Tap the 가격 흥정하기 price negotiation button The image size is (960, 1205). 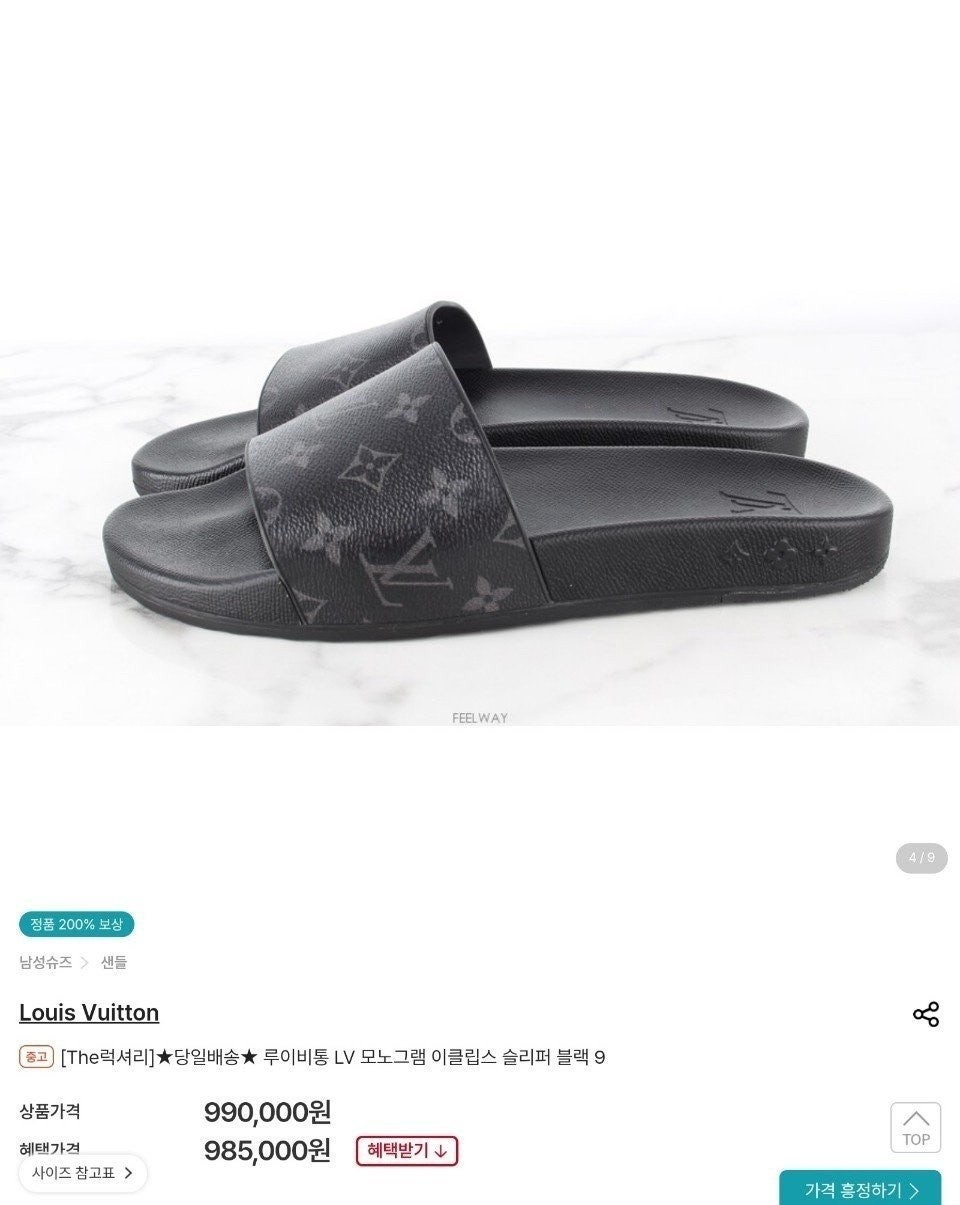click(860, 1189)
